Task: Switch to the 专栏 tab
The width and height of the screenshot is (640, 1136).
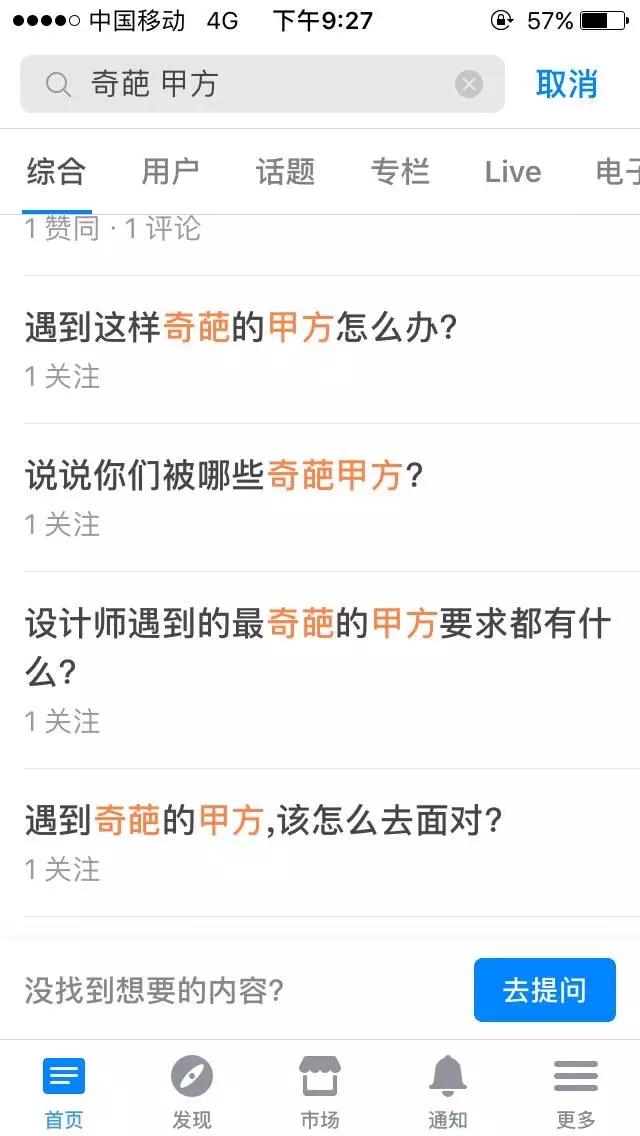Action: [400, 172]
